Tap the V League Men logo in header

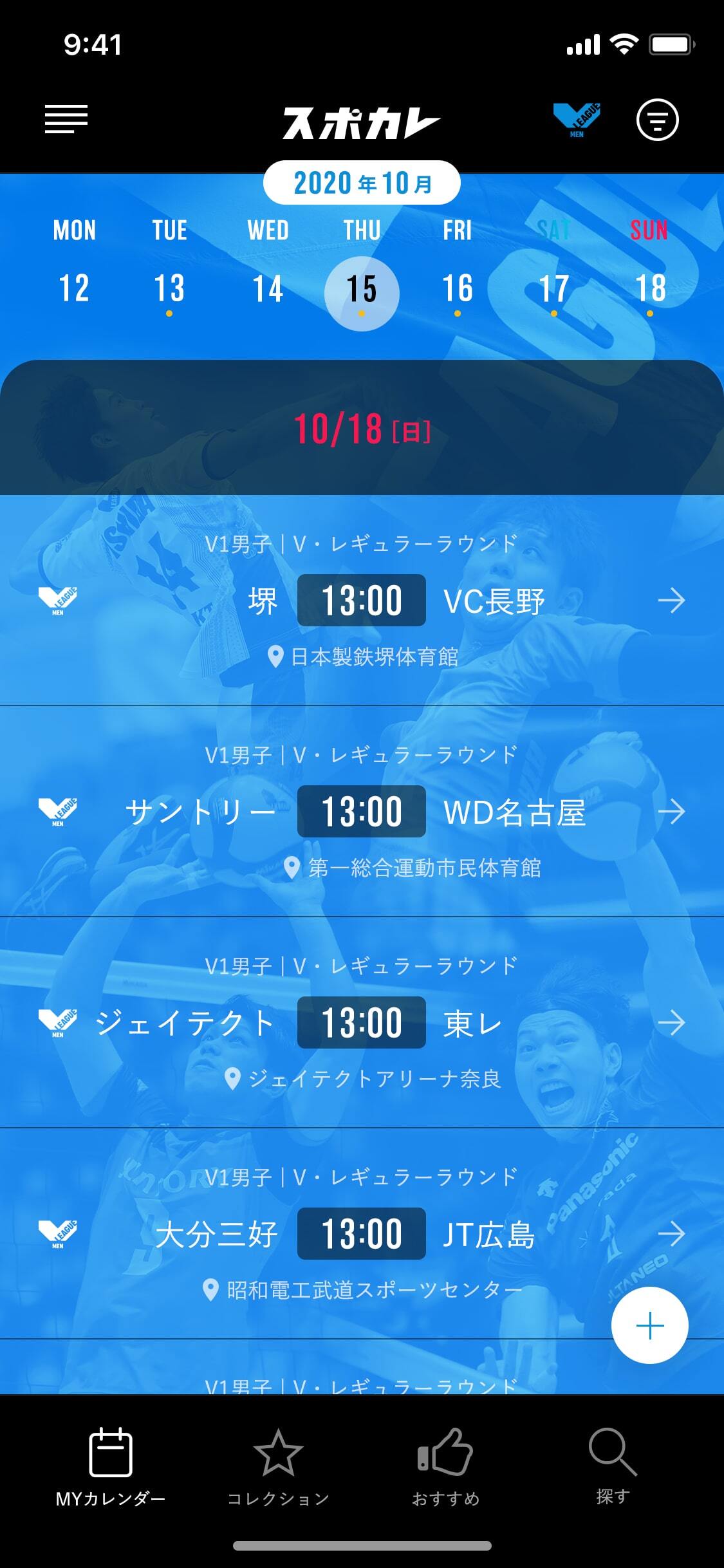(x=577, y=120)
